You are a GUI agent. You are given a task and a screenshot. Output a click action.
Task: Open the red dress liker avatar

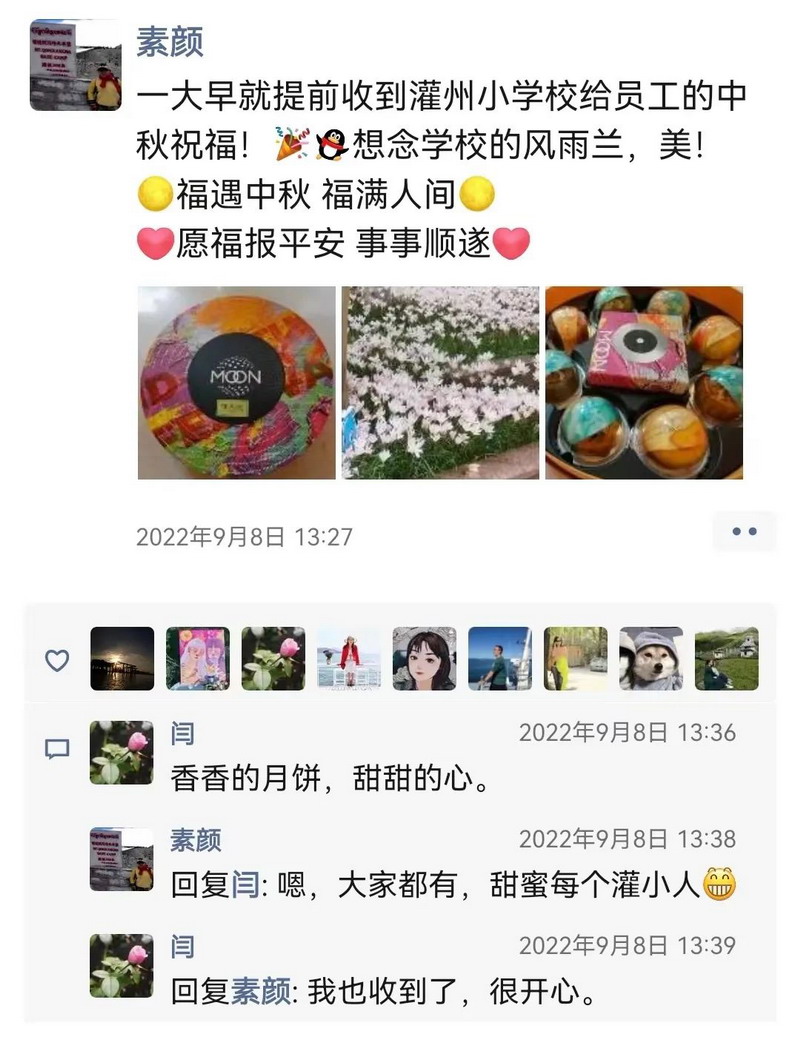pos(349,659)
